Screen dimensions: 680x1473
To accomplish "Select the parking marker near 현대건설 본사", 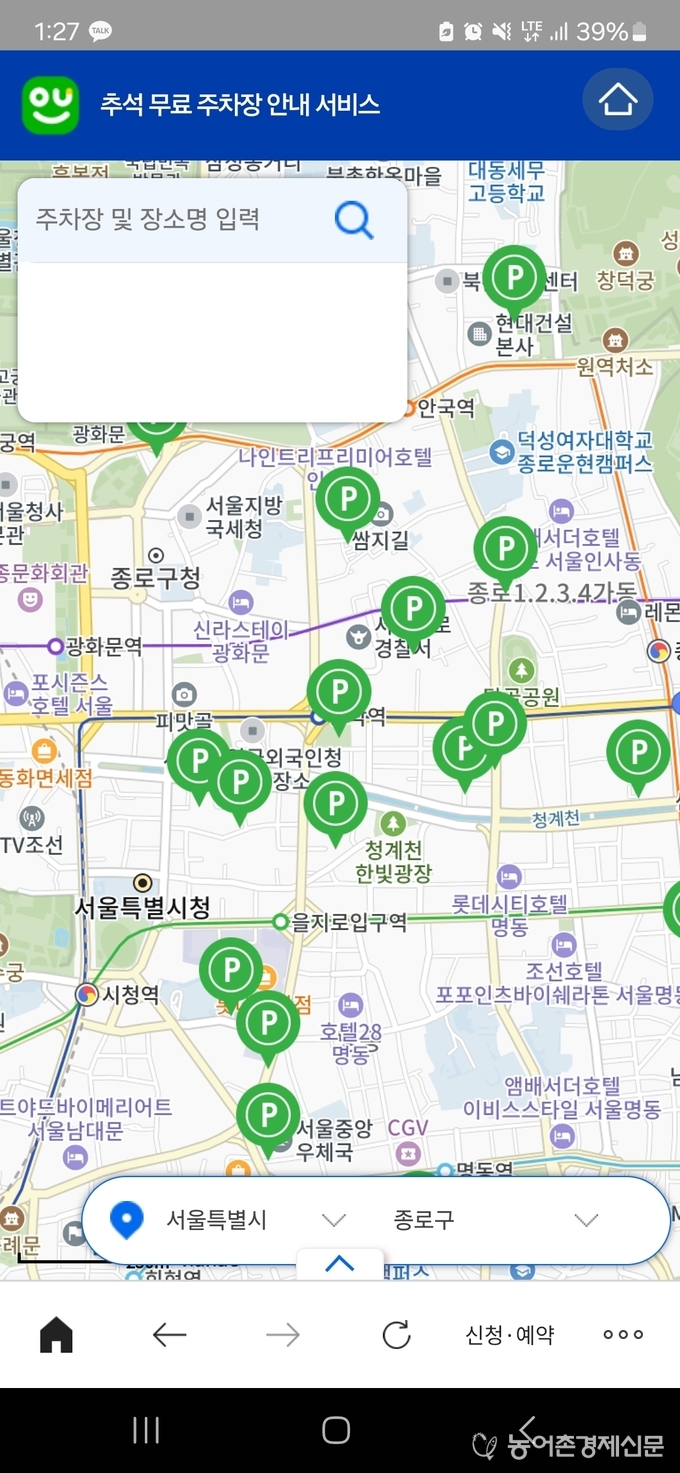I will [514, 276].
